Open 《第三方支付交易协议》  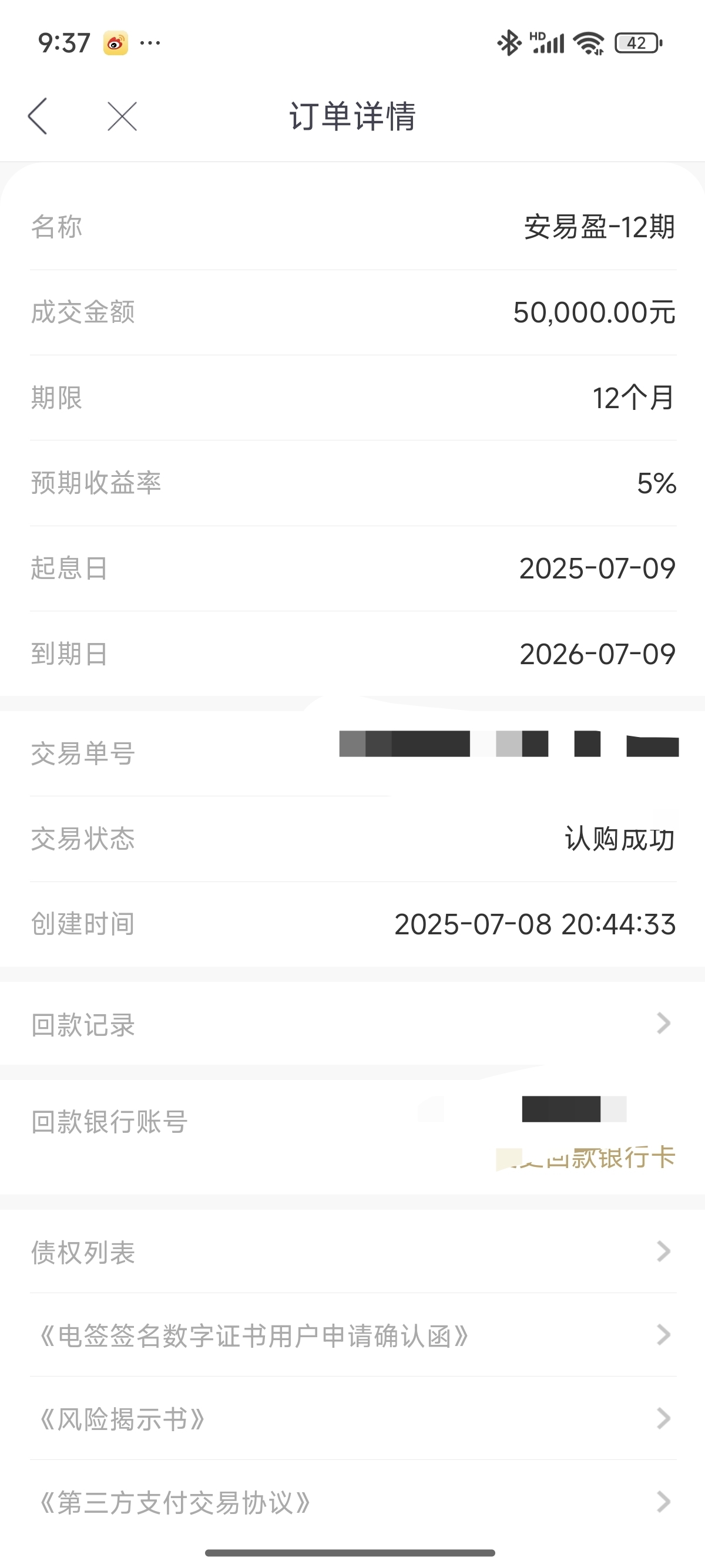pyautogui.click(x=352, y=1502)
